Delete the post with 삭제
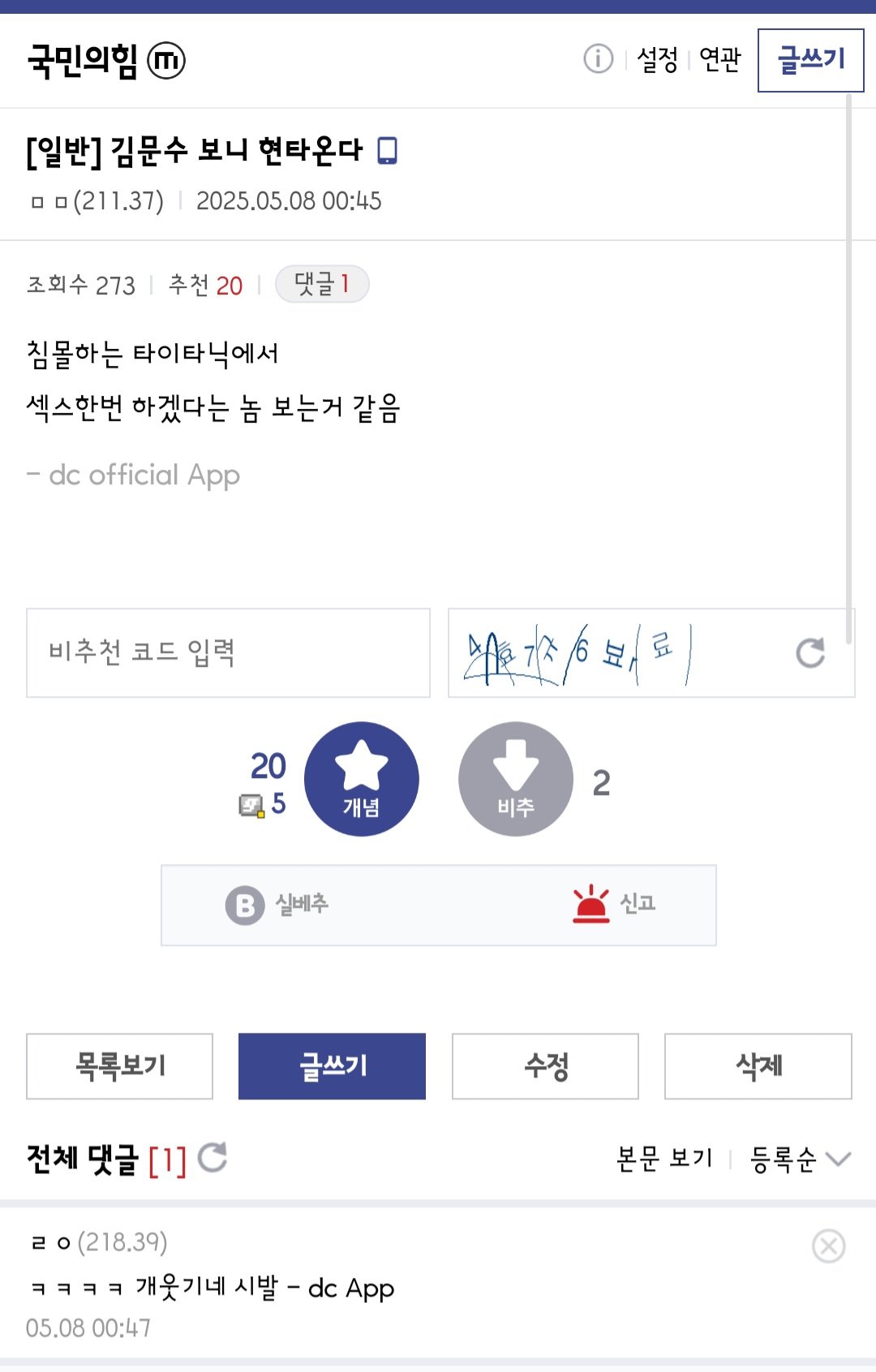Image resolution: width=876 pixels, height=1372 pixels. [x=758, y=1065]
